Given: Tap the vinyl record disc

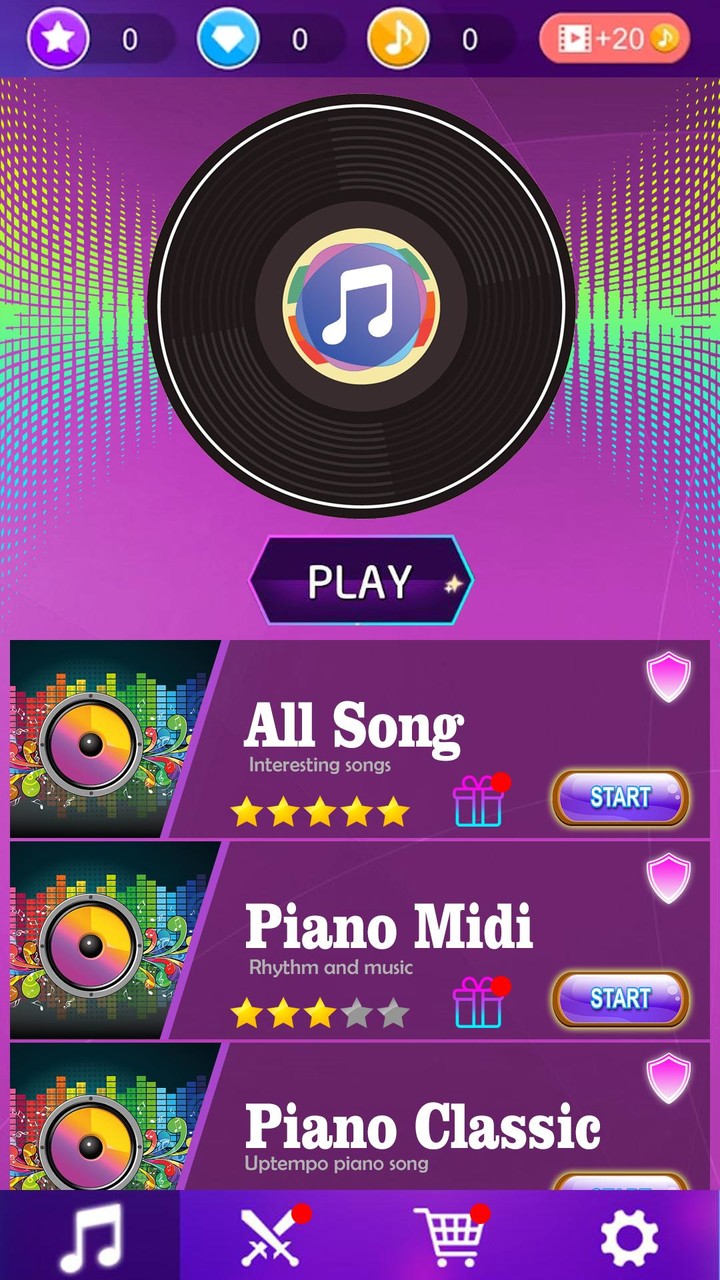Looking at the screenshot, I should tap(361, 300).
